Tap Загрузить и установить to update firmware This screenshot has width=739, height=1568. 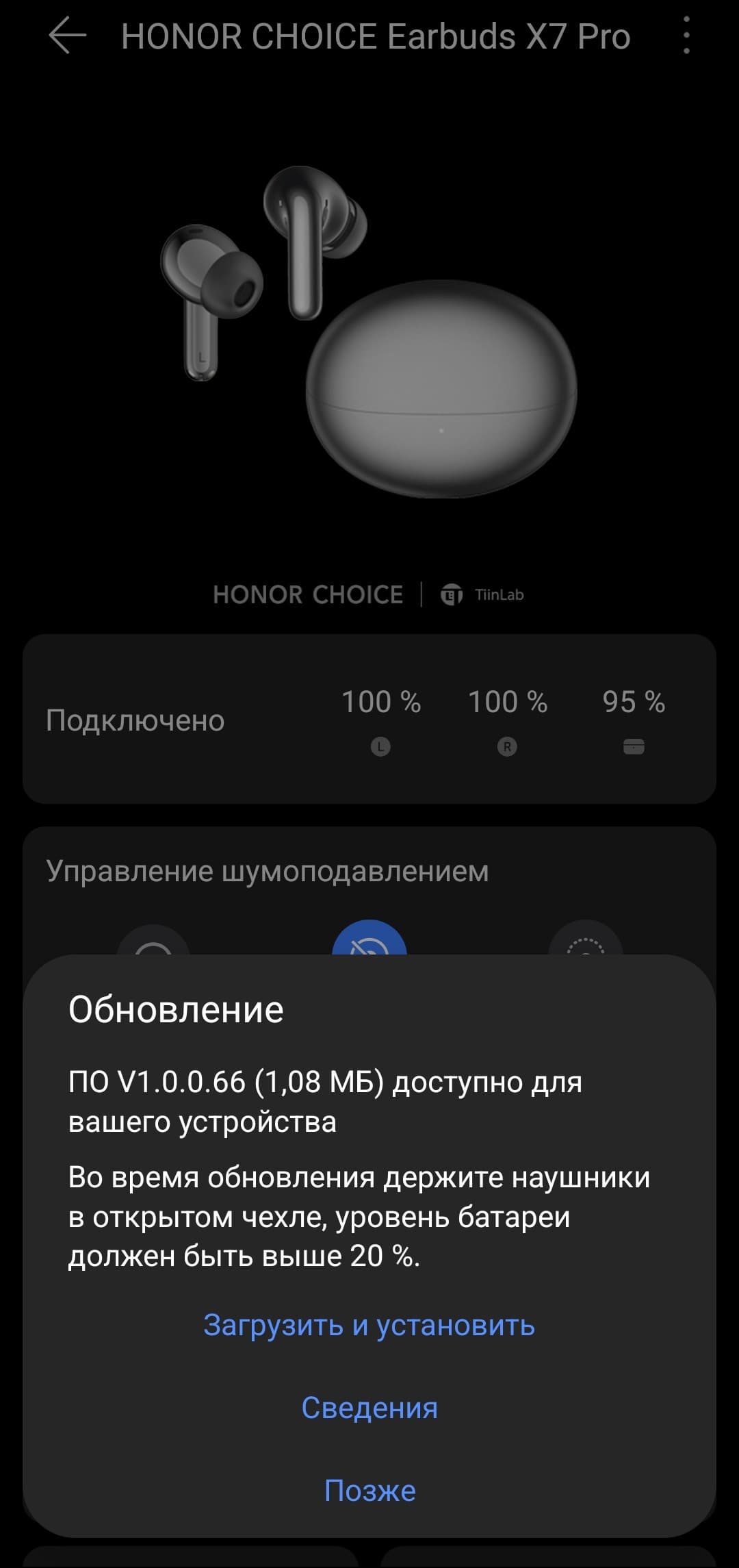[x=369, y=1325]
